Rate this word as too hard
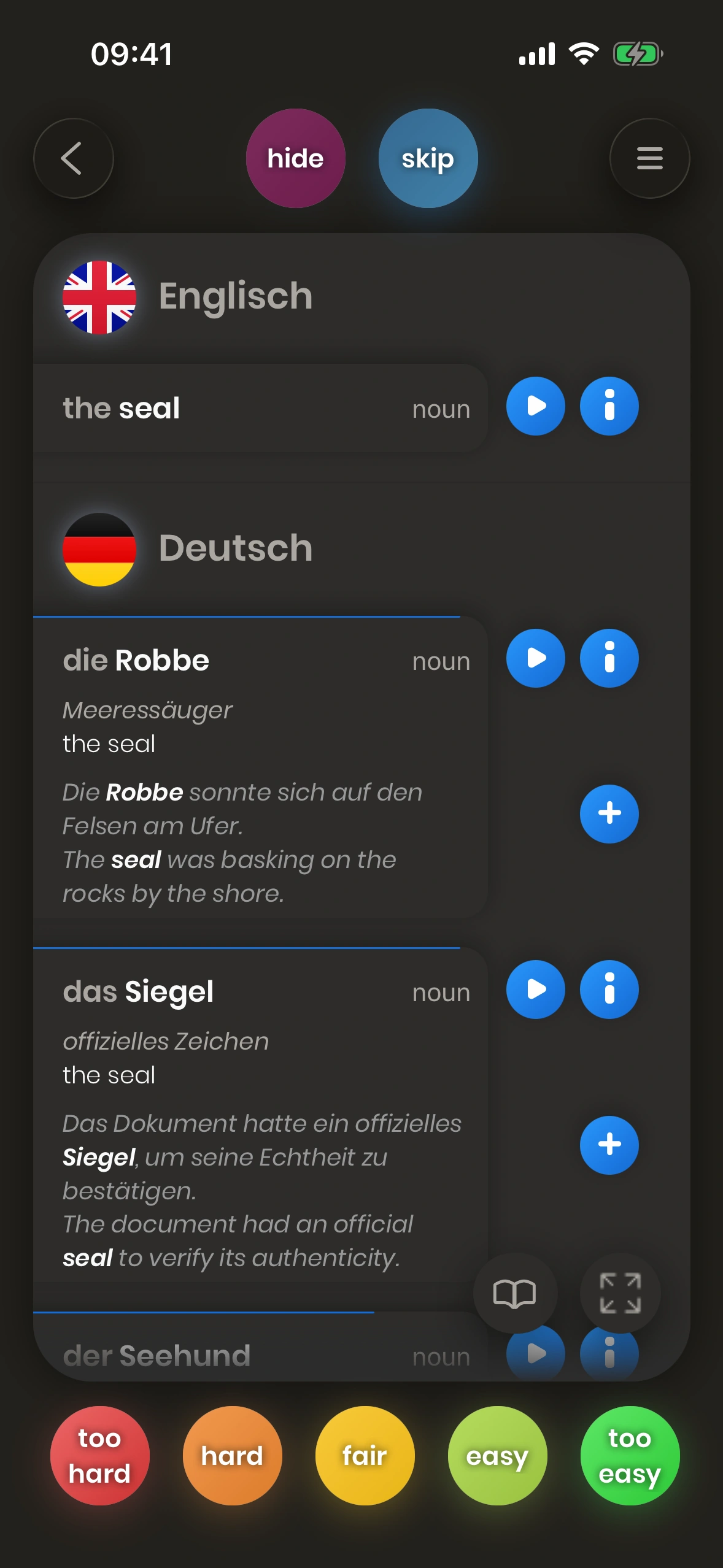Screen dimensions: 723x1568 tap(99, 1455)
